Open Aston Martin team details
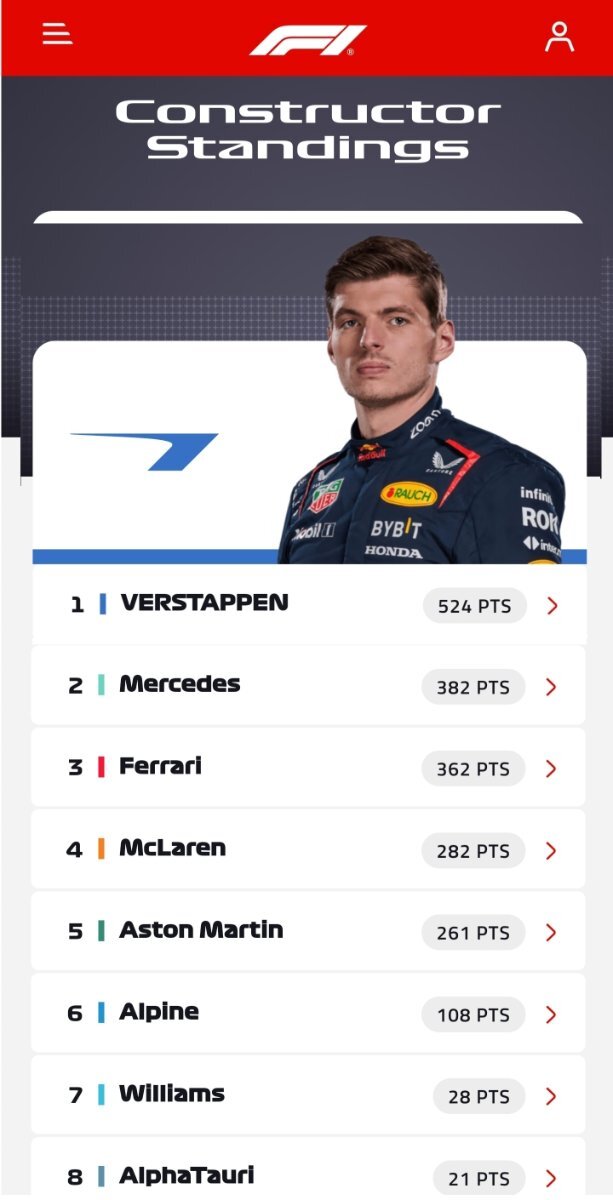This screenshot has height=1200, width=613. point(309,932)
